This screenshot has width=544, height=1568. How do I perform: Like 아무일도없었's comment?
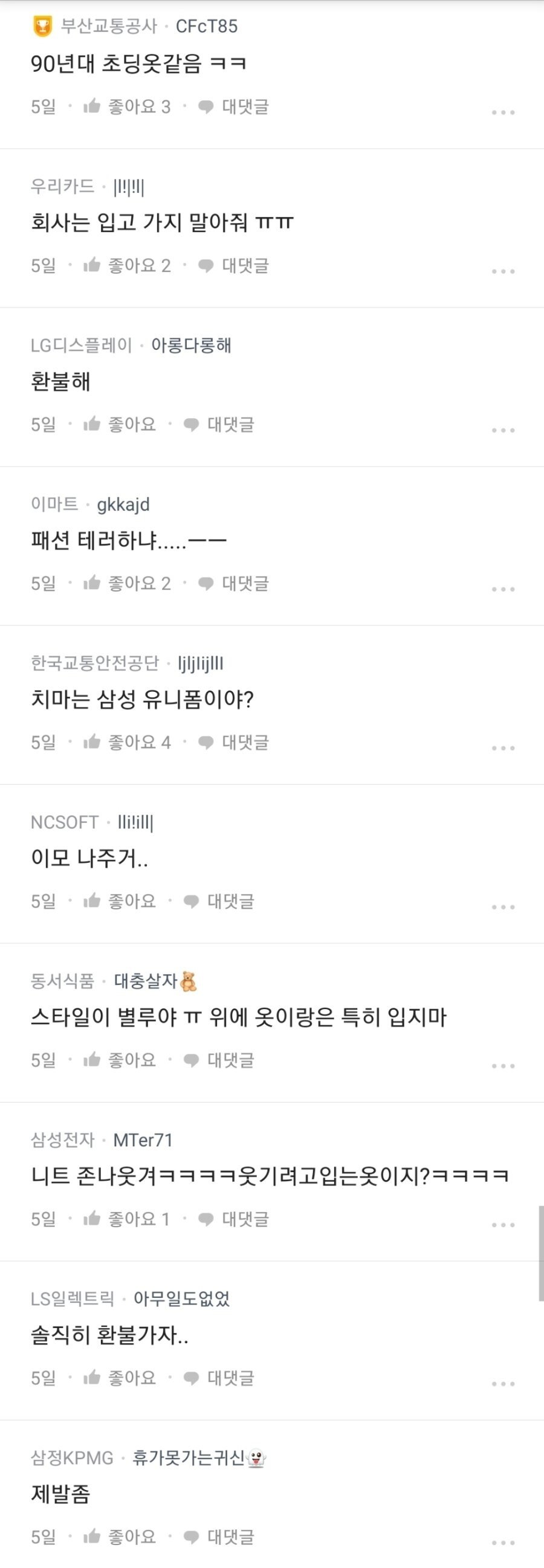coord(120,1378)
